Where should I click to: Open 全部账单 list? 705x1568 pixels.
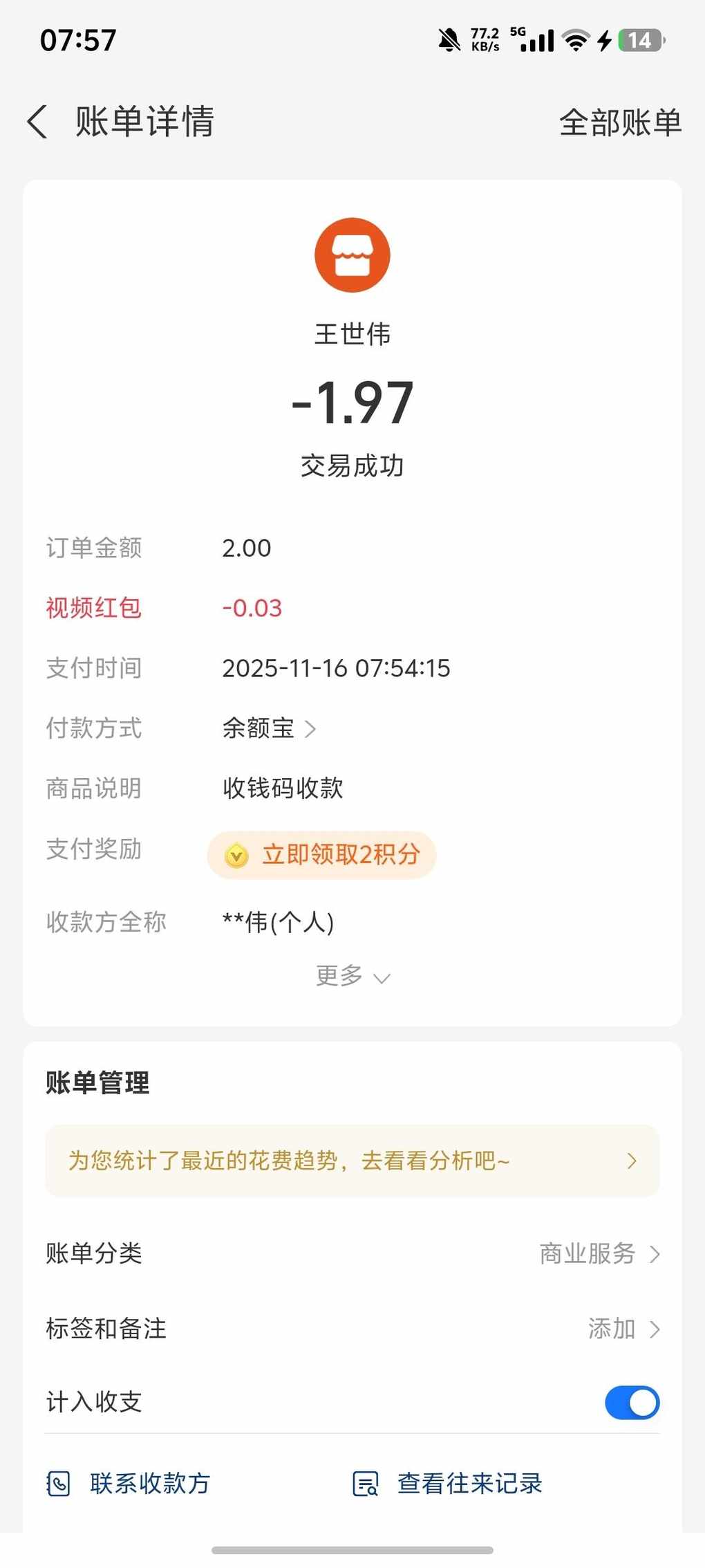620,123
